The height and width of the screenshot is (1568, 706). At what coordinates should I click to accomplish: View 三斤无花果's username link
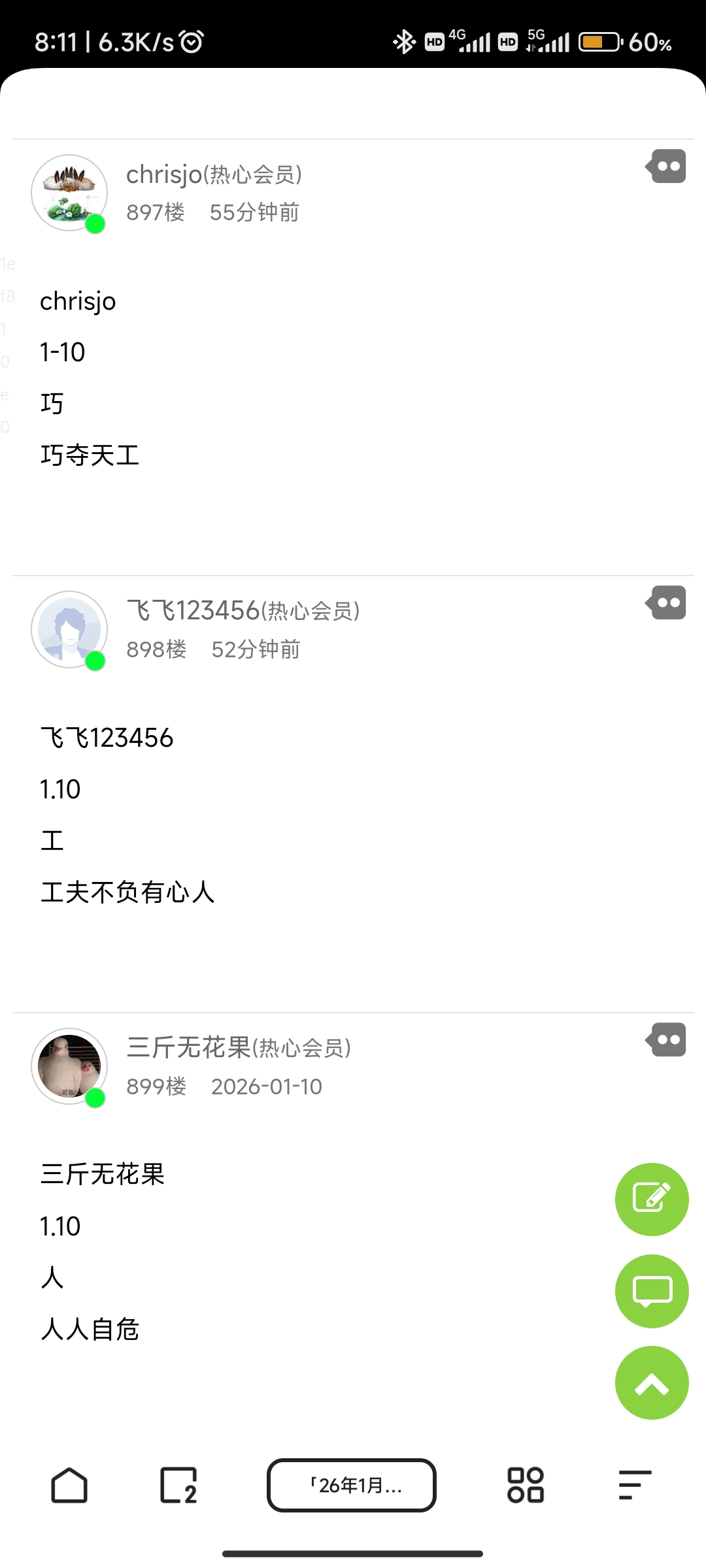pos(188,1047)
